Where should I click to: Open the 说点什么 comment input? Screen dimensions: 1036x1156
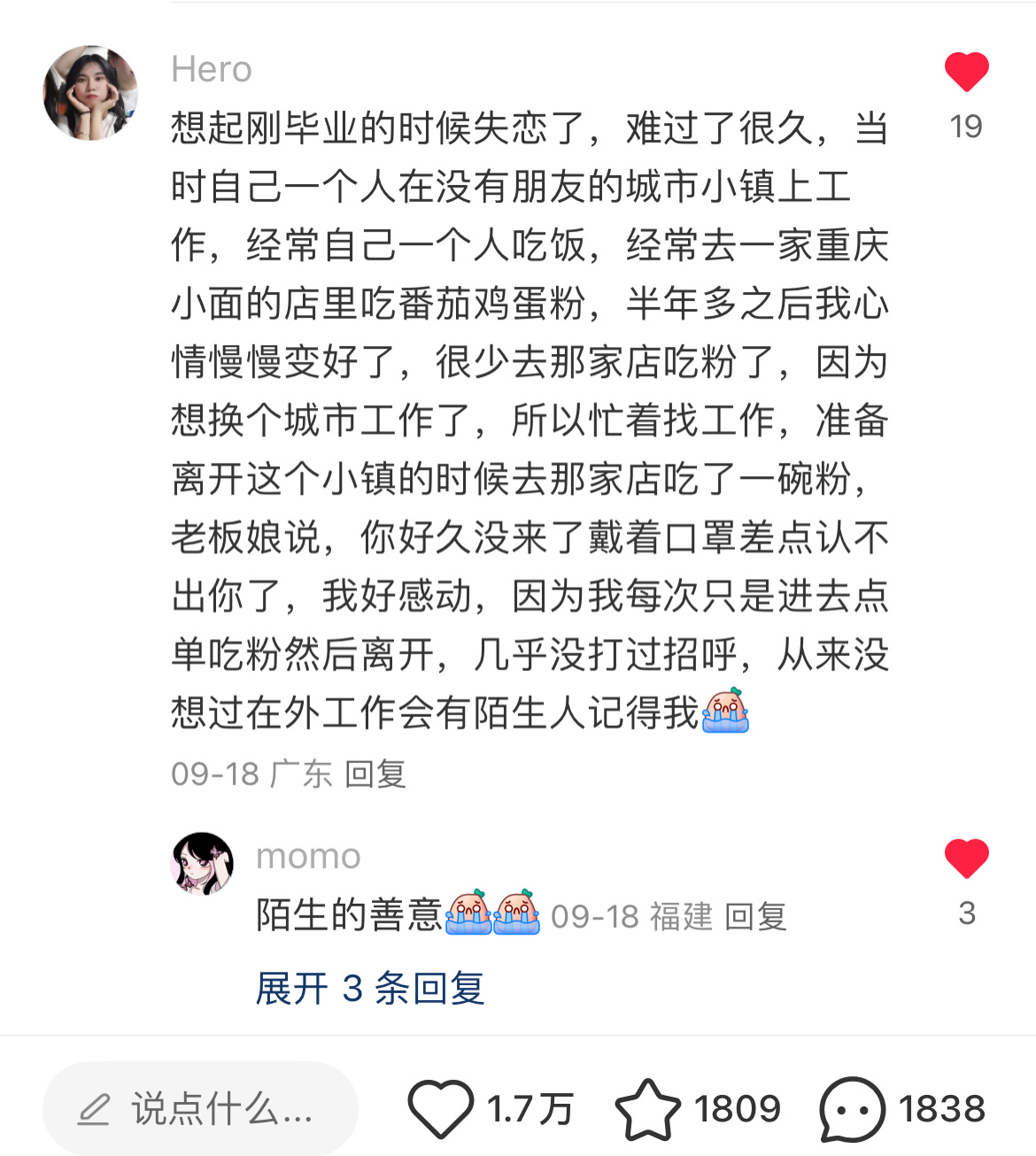point(201,1109)
